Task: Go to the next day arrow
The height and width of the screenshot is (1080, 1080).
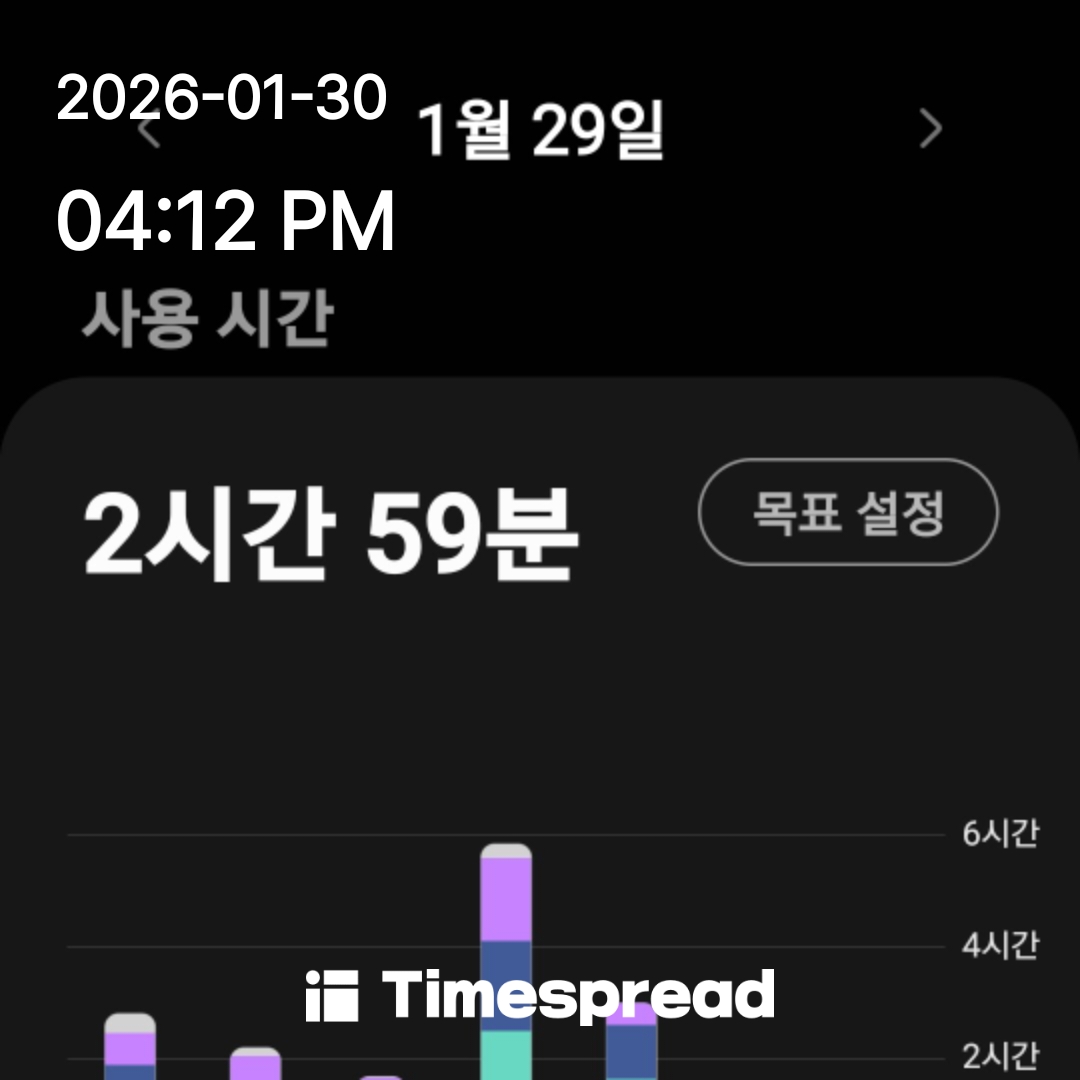Action: [930, 129]
